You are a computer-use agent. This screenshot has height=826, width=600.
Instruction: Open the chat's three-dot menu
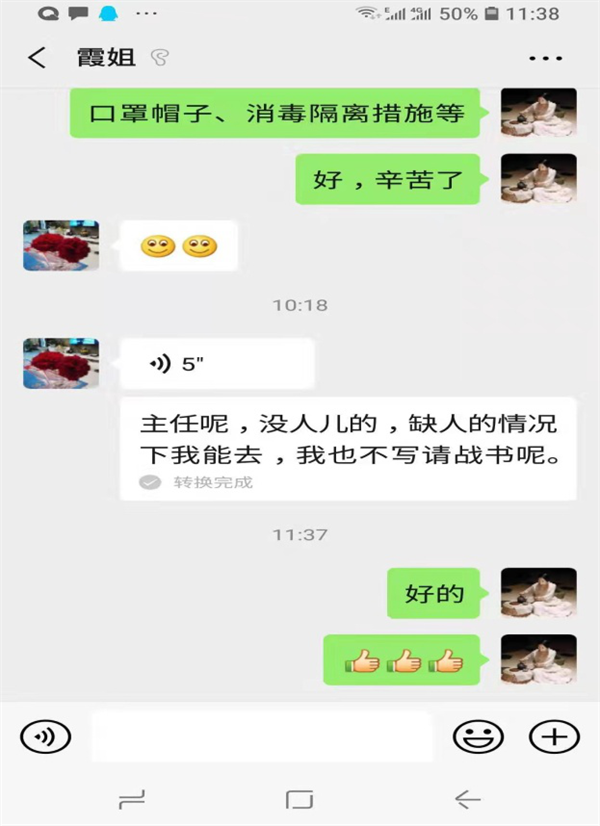545,58
